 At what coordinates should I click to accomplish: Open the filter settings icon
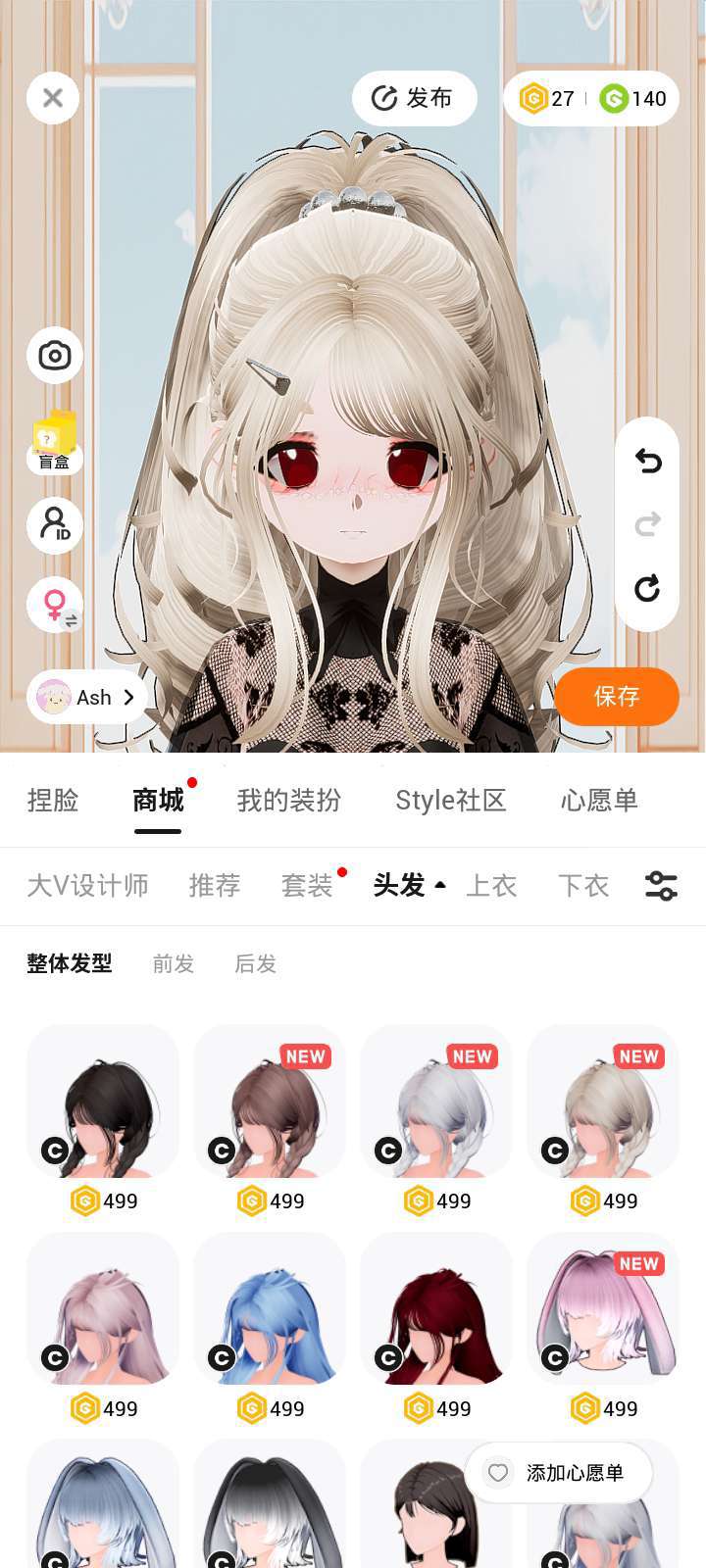tap(661, 886)
